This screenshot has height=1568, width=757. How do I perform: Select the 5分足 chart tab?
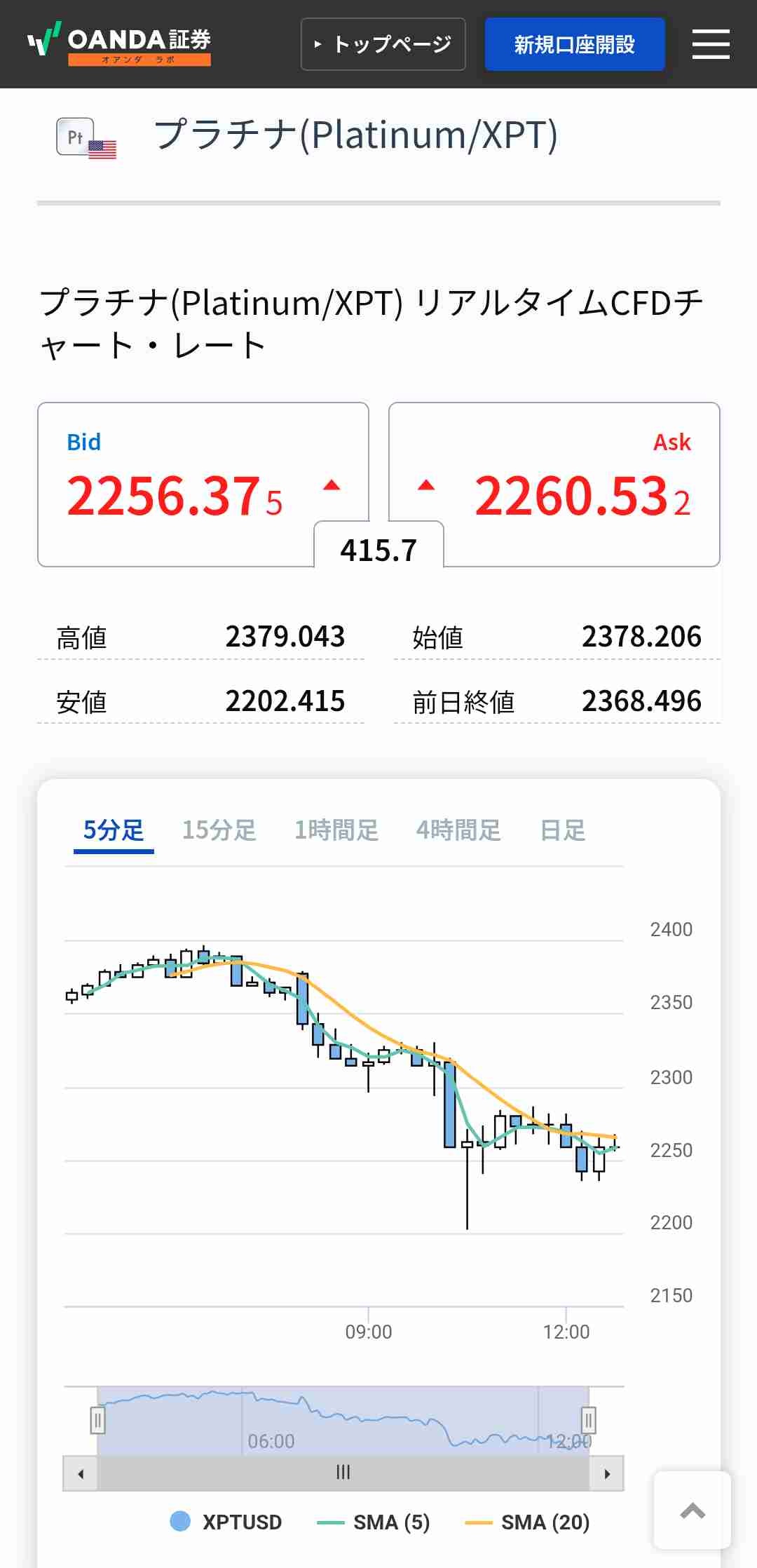114,831
